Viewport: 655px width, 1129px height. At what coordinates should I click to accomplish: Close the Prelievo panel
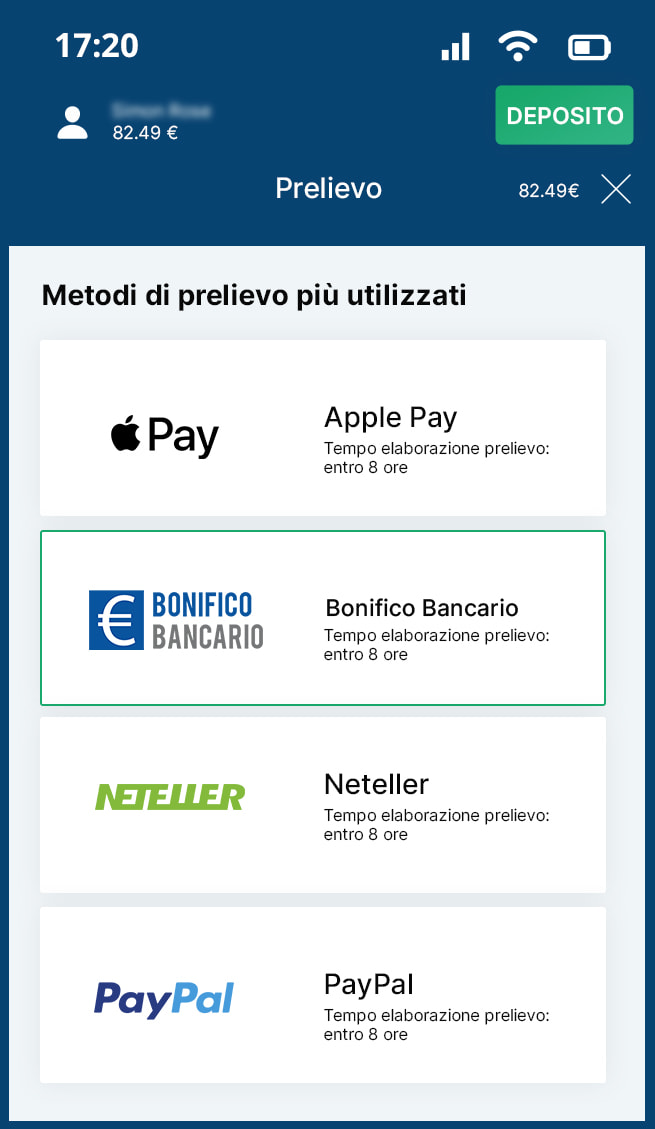pyautogui.click(x=616, y=189)
